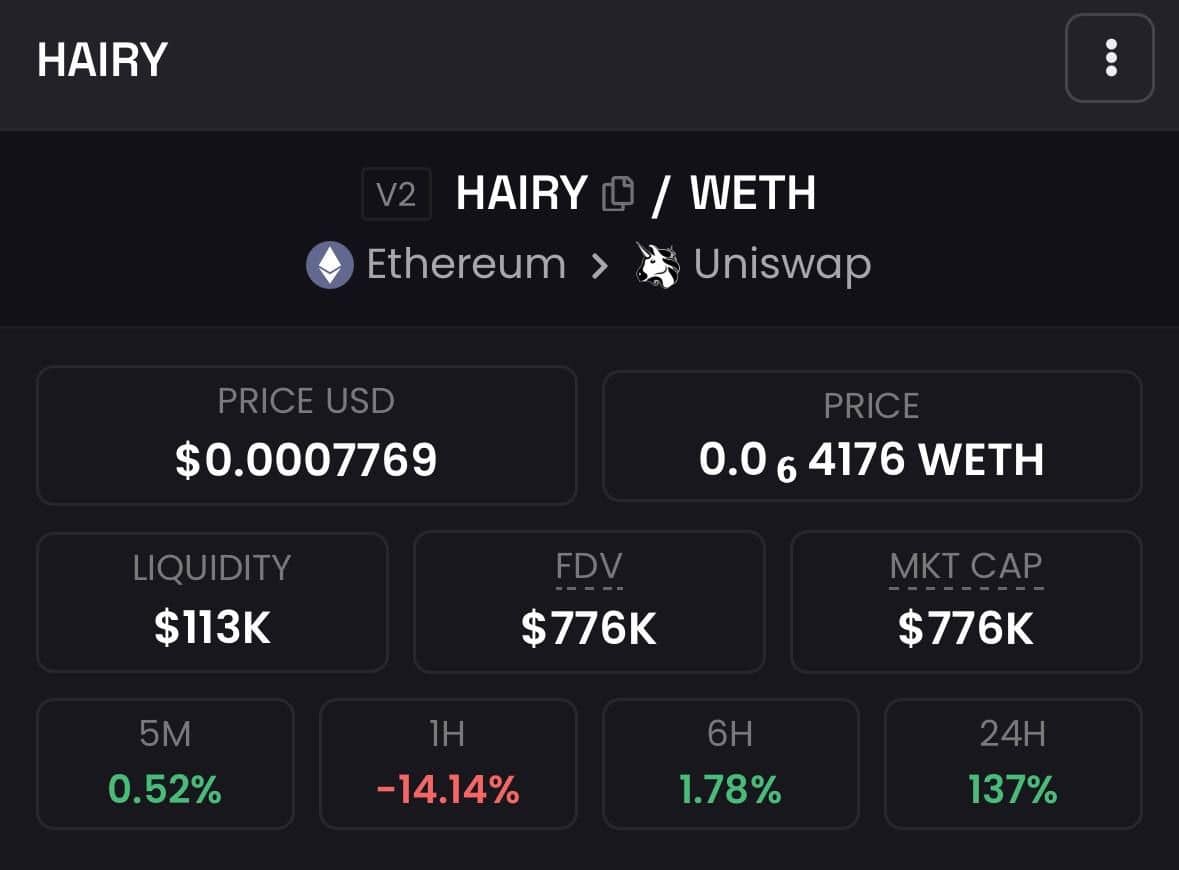Open the three-dot overflow menu
Screen dimensions: 1179x870
coord(1110,58)
